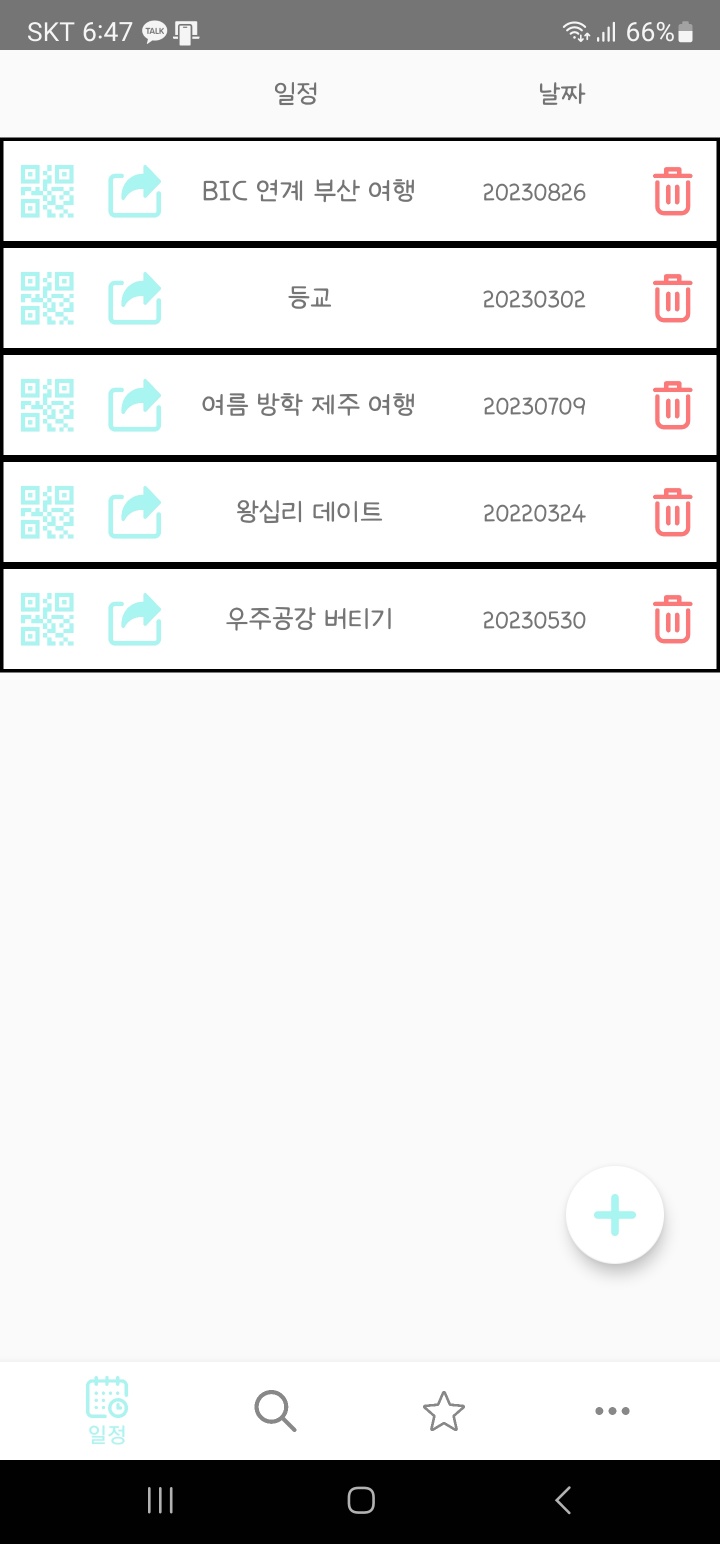720x1544 pixels.
Task: Share the 여름 방학 제주 여행 schedule
Action: tap(134, 405)
